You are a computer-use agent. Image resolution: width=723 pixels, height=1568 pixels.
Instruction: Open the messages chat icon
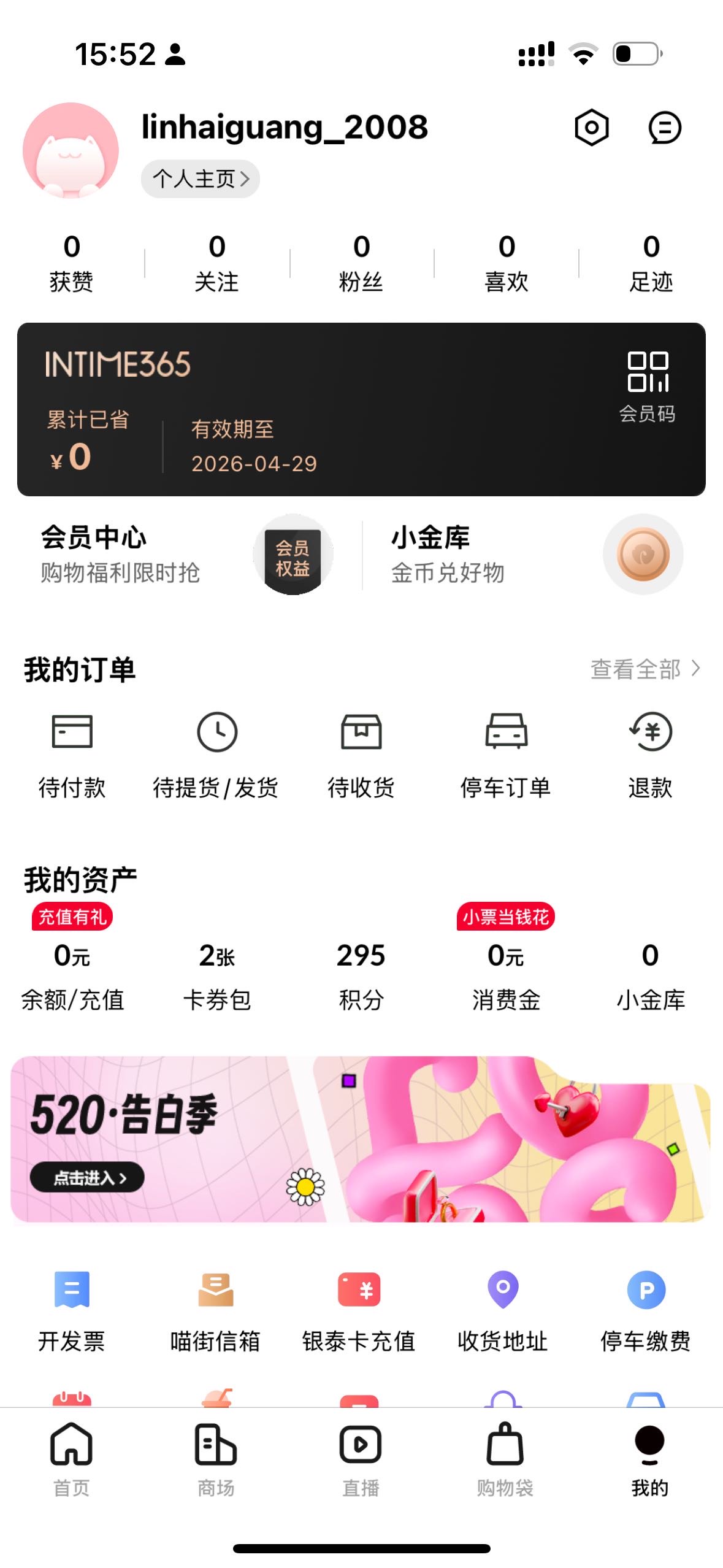click(665, 128)
